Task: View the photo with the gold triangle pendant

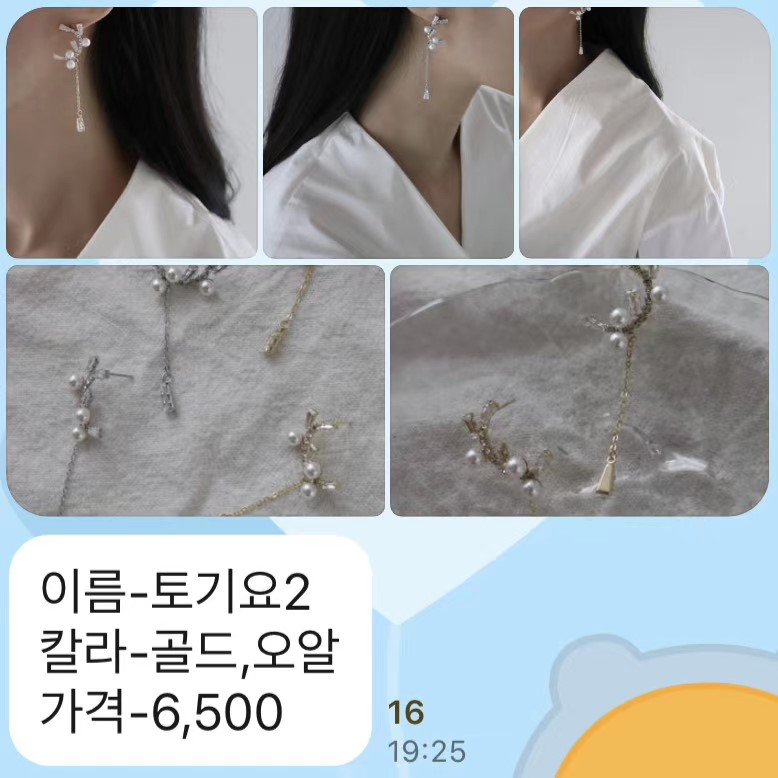Action: (x=579, y=390)
